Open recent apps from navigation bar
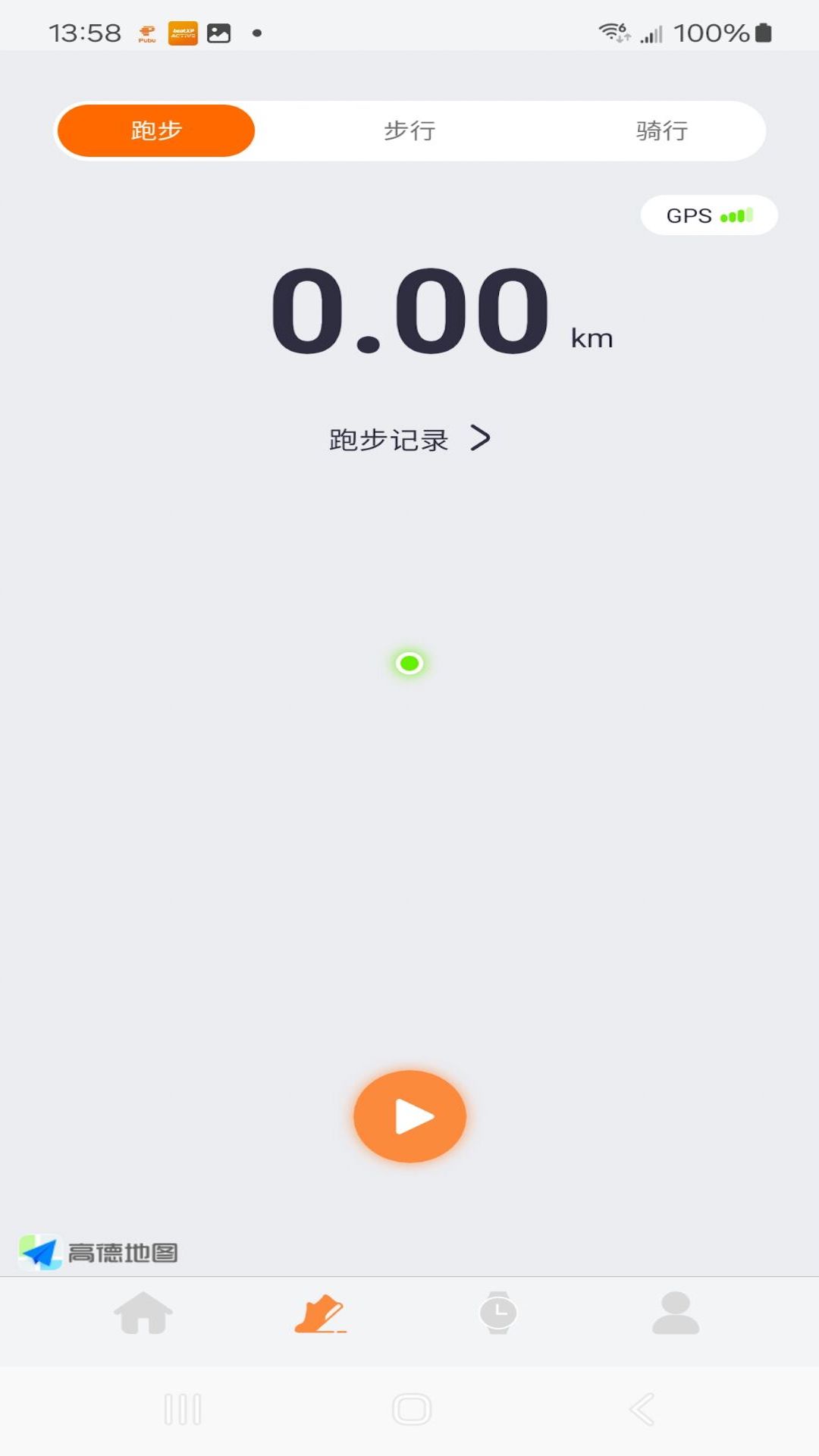The width and height of the screenshot is (819, 1456). coord(183,1410)
